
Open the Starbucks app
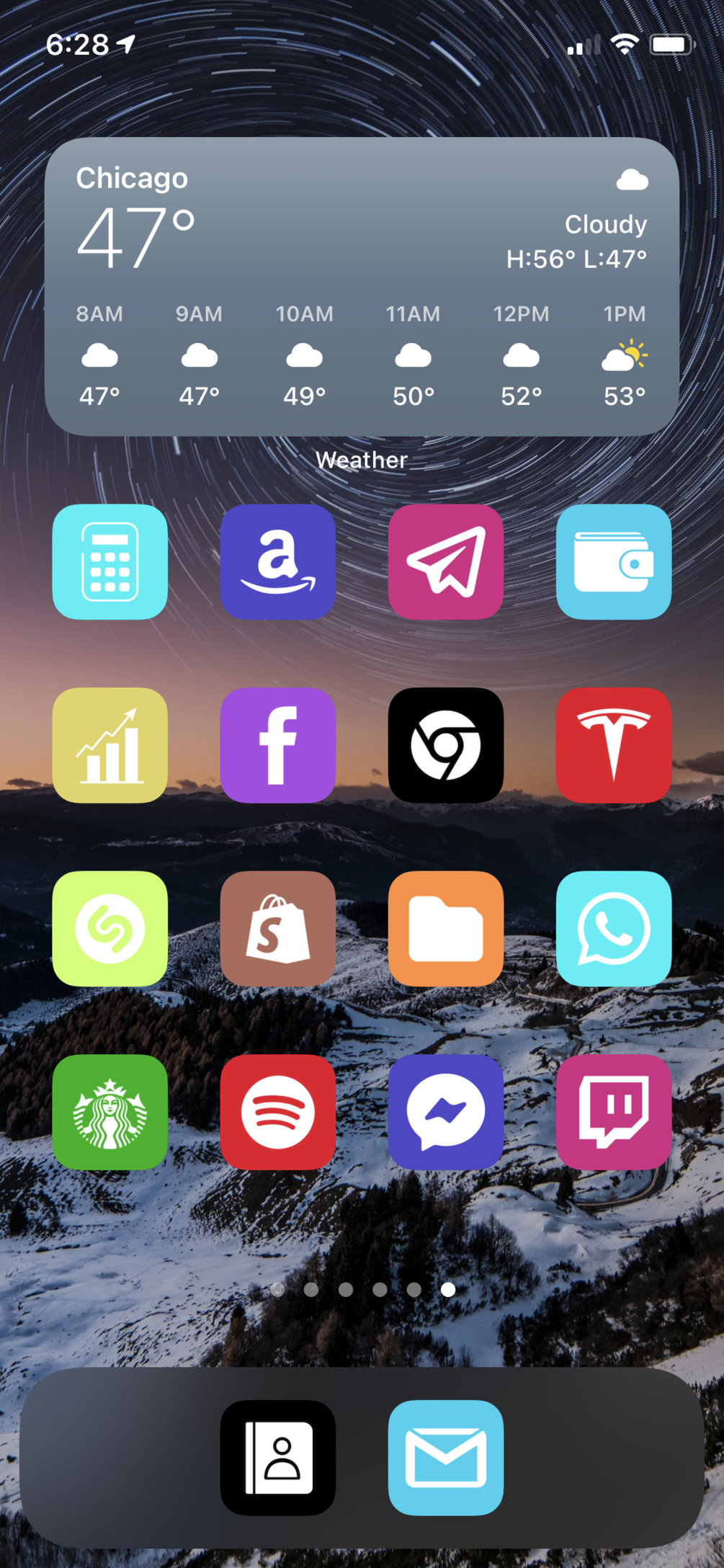point(110,1112)
